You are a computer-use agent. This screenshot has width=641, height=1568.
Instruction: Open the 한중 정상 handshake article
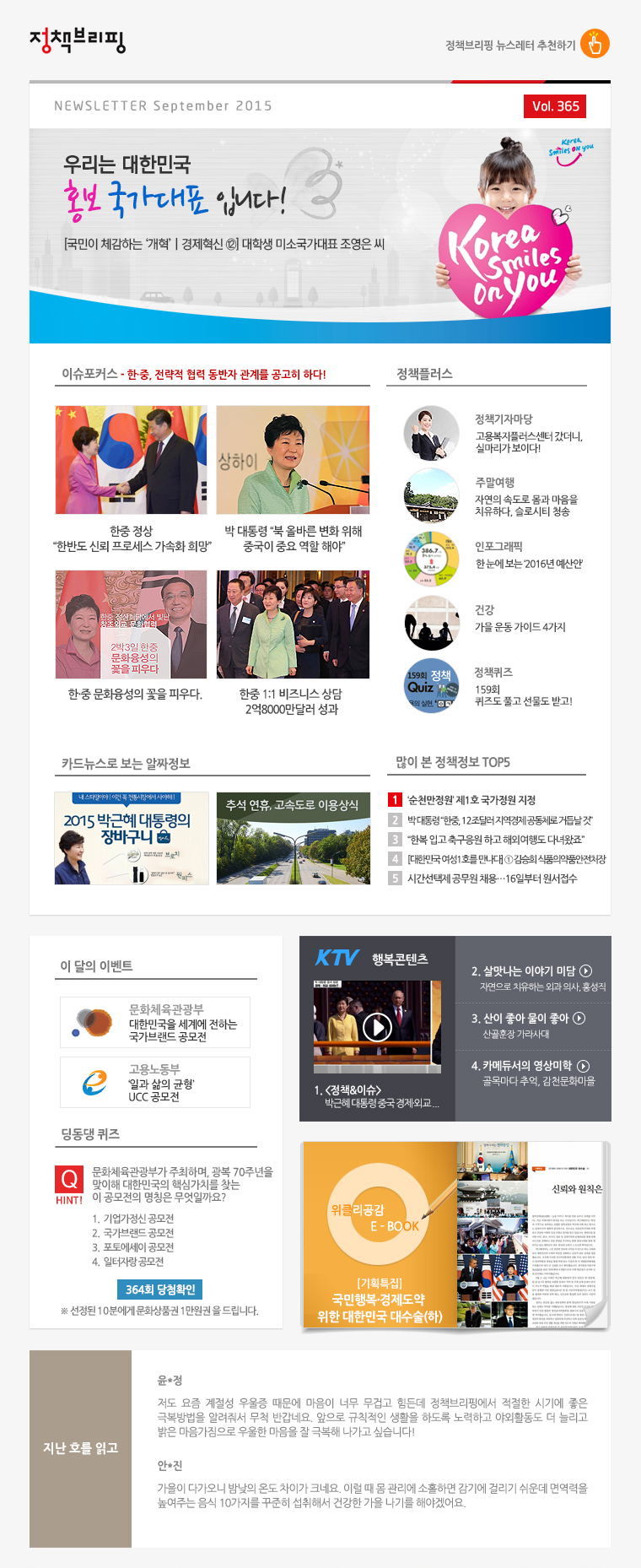pos(131,460)
